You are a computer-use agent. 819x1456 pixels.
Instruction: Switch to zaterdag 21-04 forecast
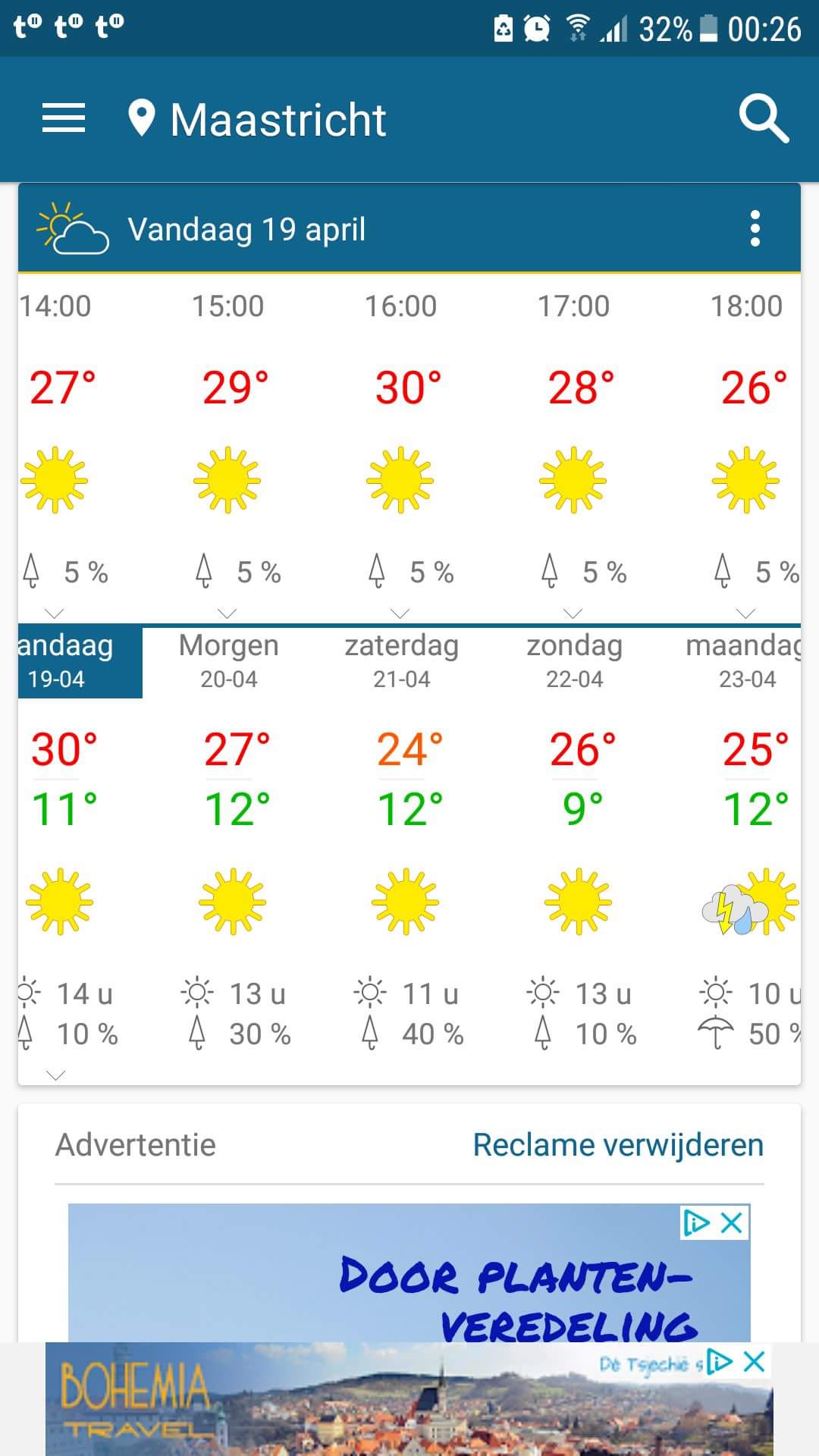(x=402, y=661)
